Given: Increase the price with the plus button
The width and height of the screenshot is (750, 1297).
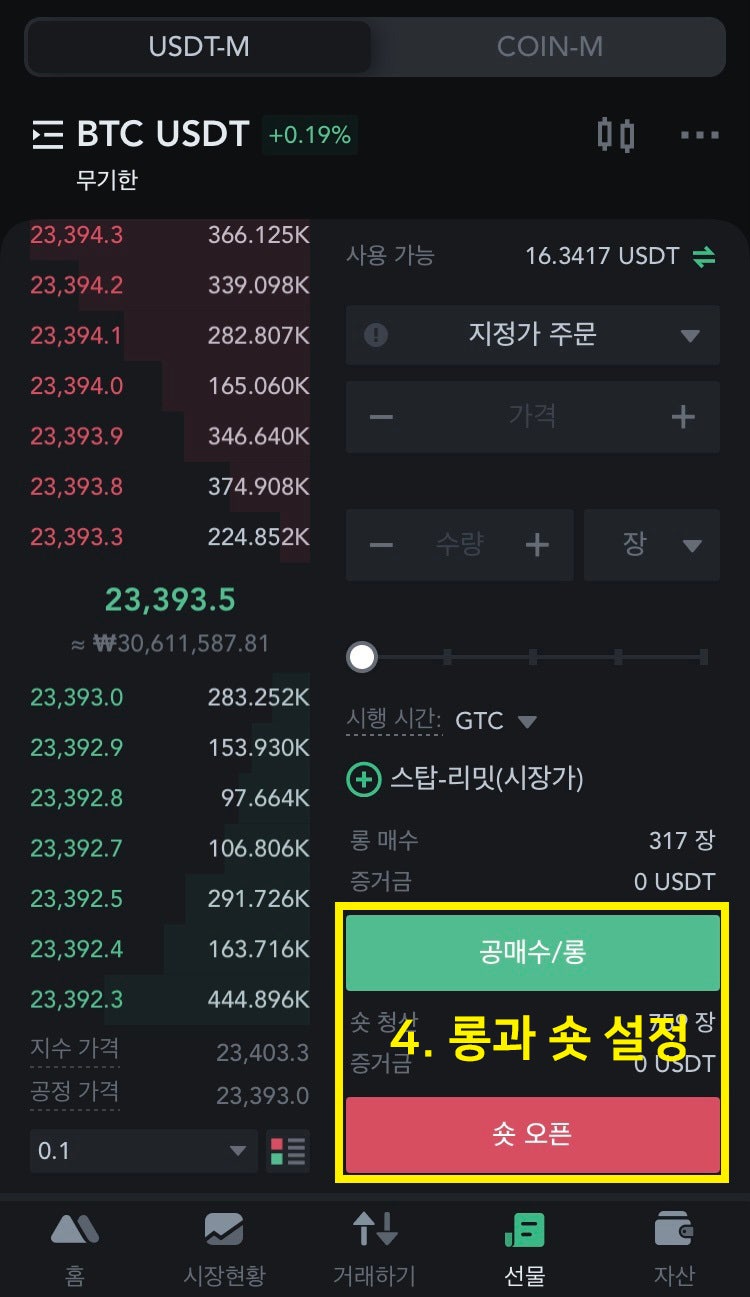Looking at the screenshot, I should (x=683, y=416).
